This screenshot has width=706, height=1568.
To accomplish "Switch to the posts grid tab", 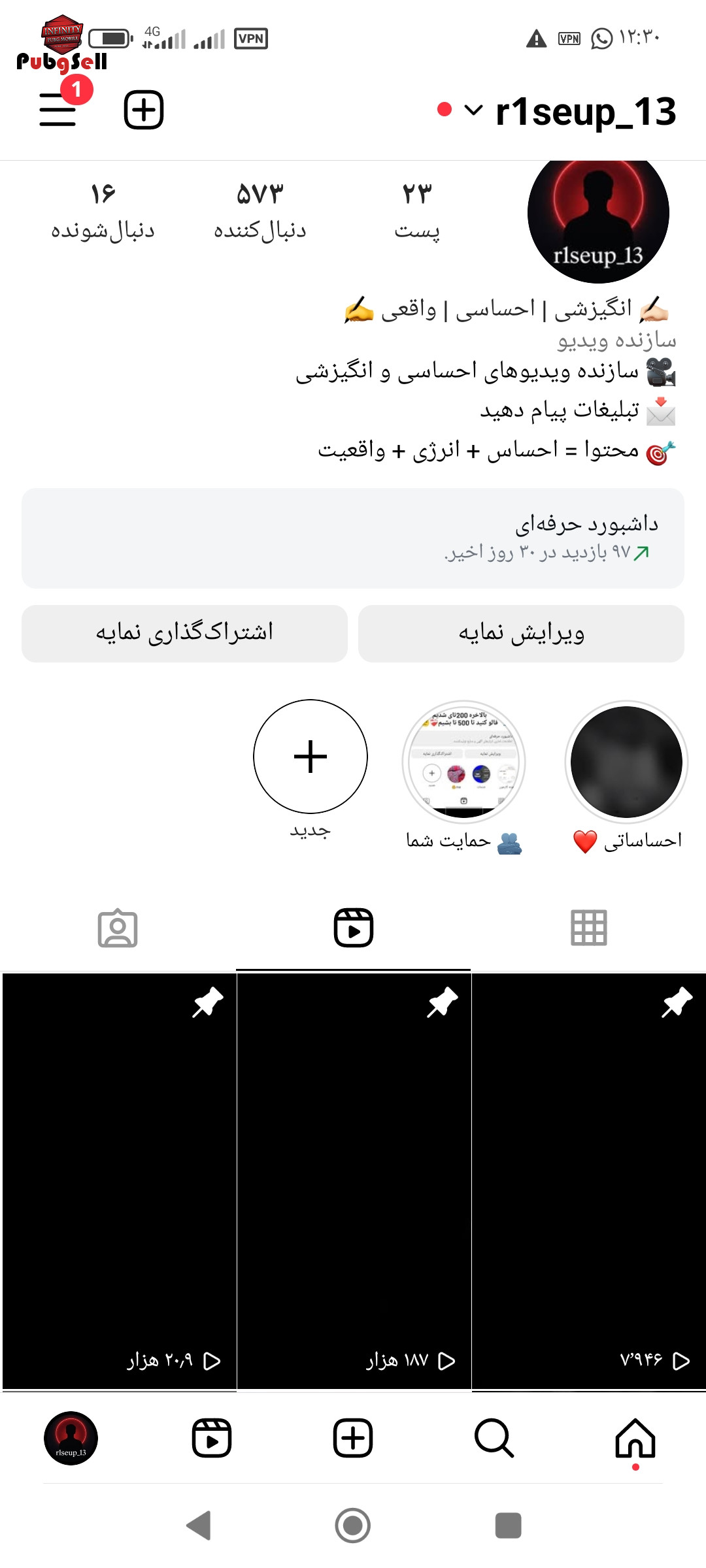I will pyautogui.click(x=589, y=928).
